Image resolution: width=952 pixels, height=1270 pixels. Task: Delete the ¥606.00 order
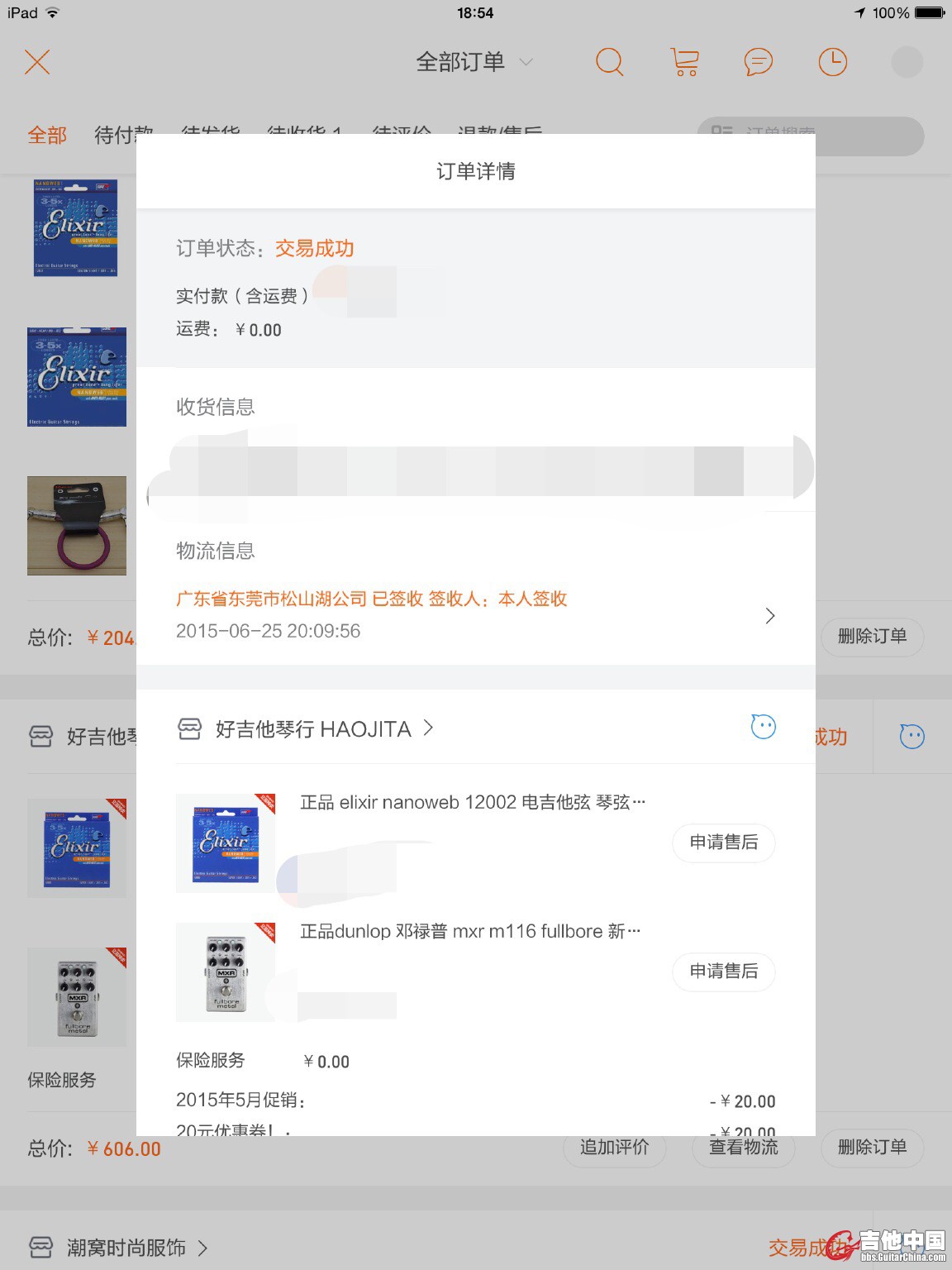pos(872,1148)
